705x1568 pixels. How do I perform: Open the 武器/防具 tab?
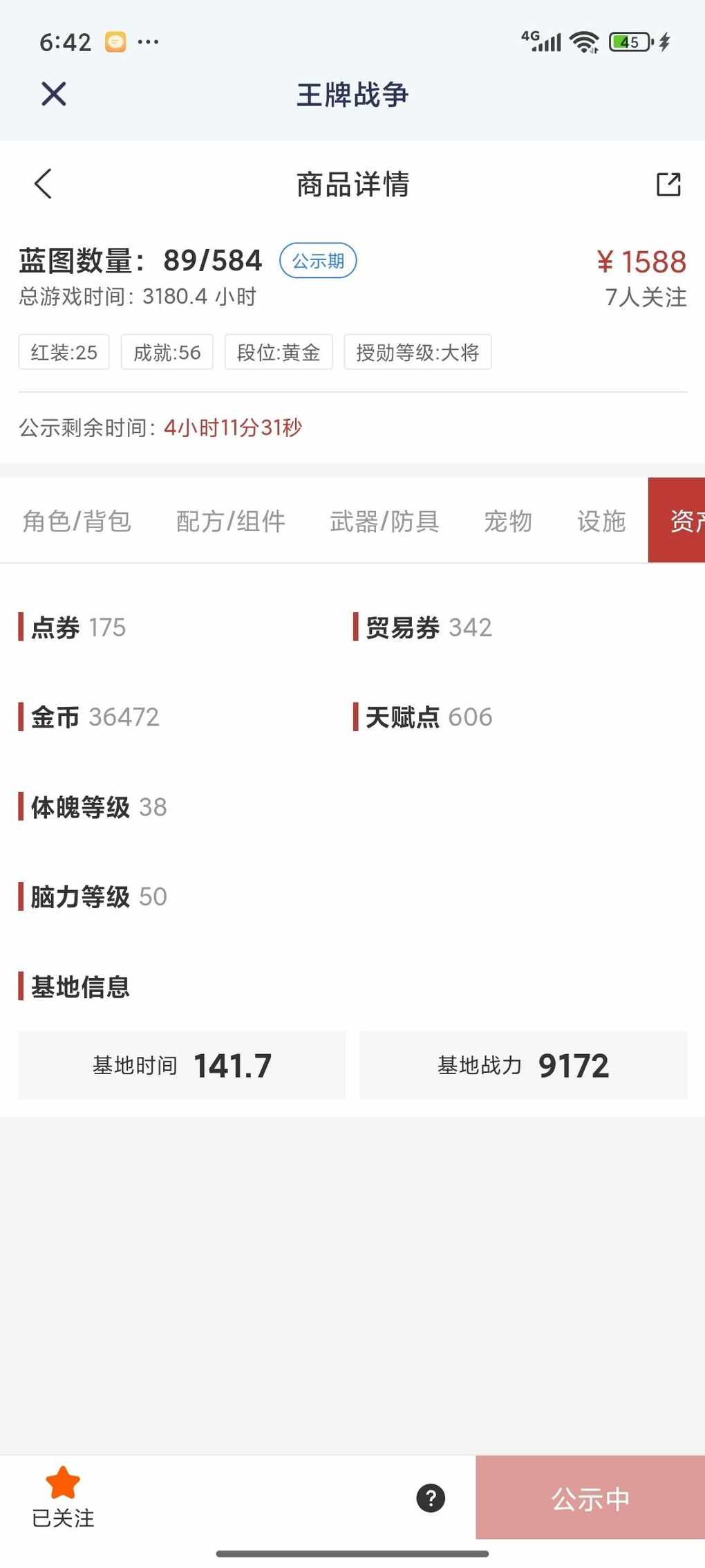coord(384,521)
